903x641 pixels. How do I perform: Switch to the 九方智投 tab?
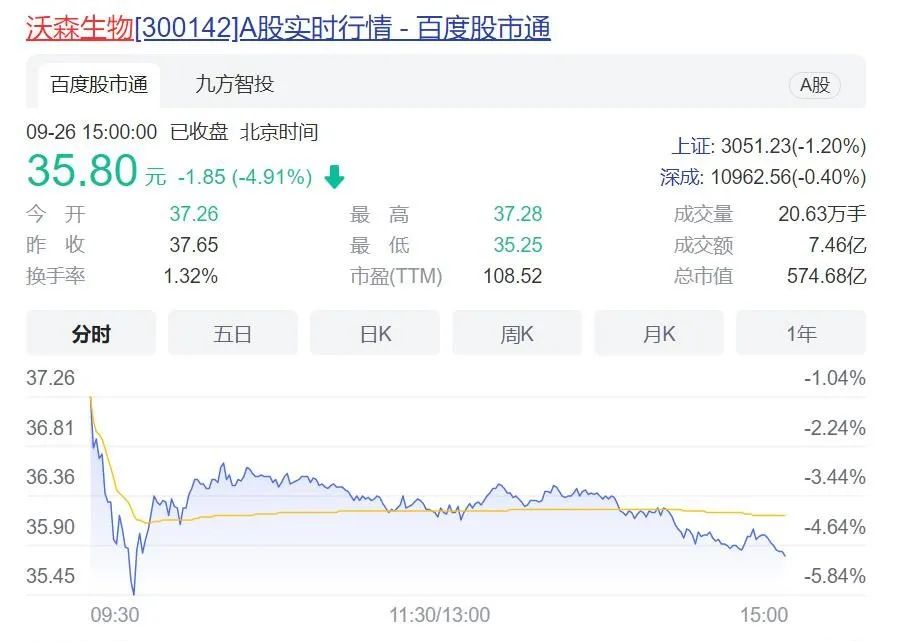tap(234, 85)
